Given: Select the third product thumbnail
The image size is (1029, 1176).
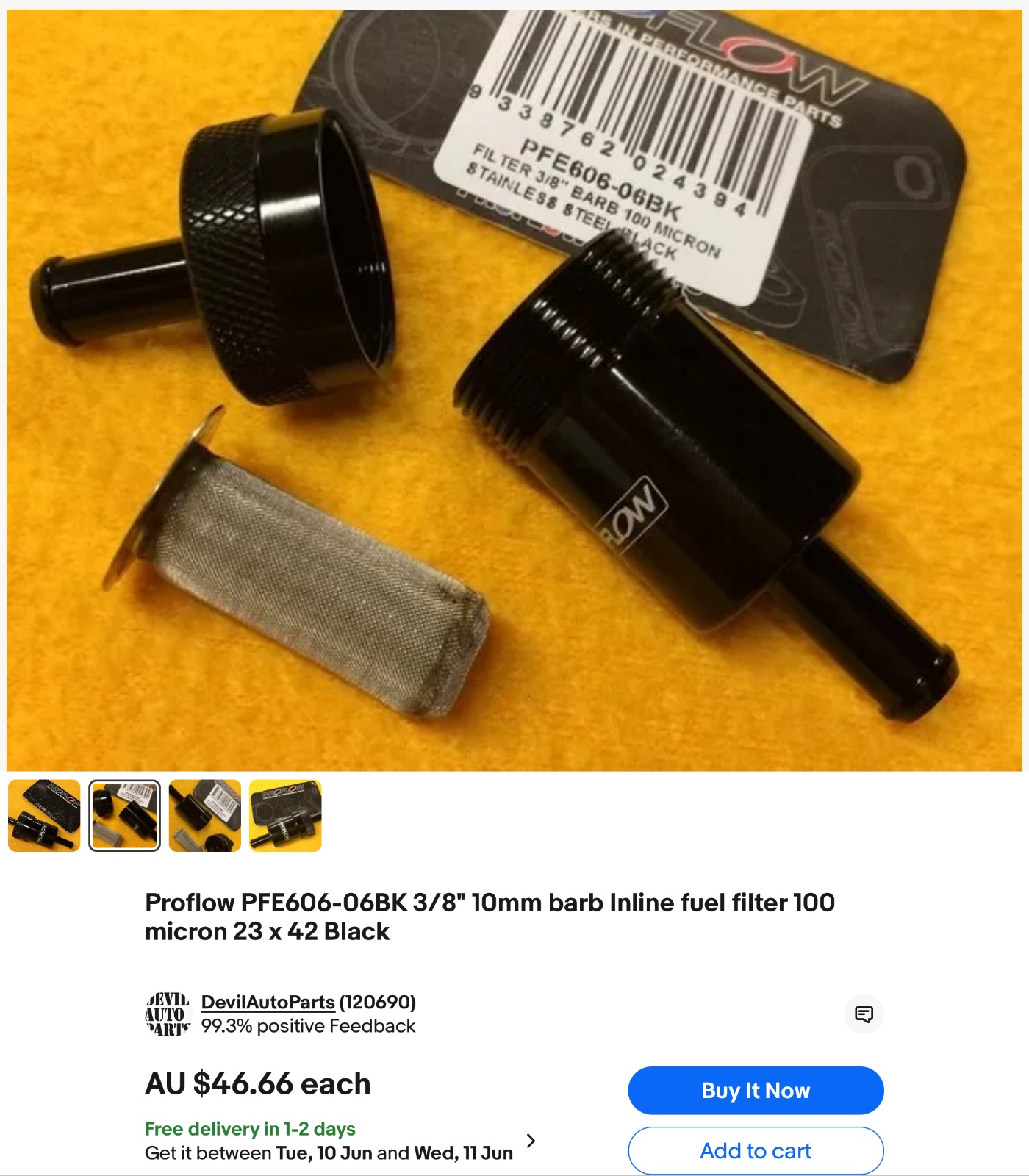Looking at the screenshot, I should pyautogui.click(x=205, y=815).
